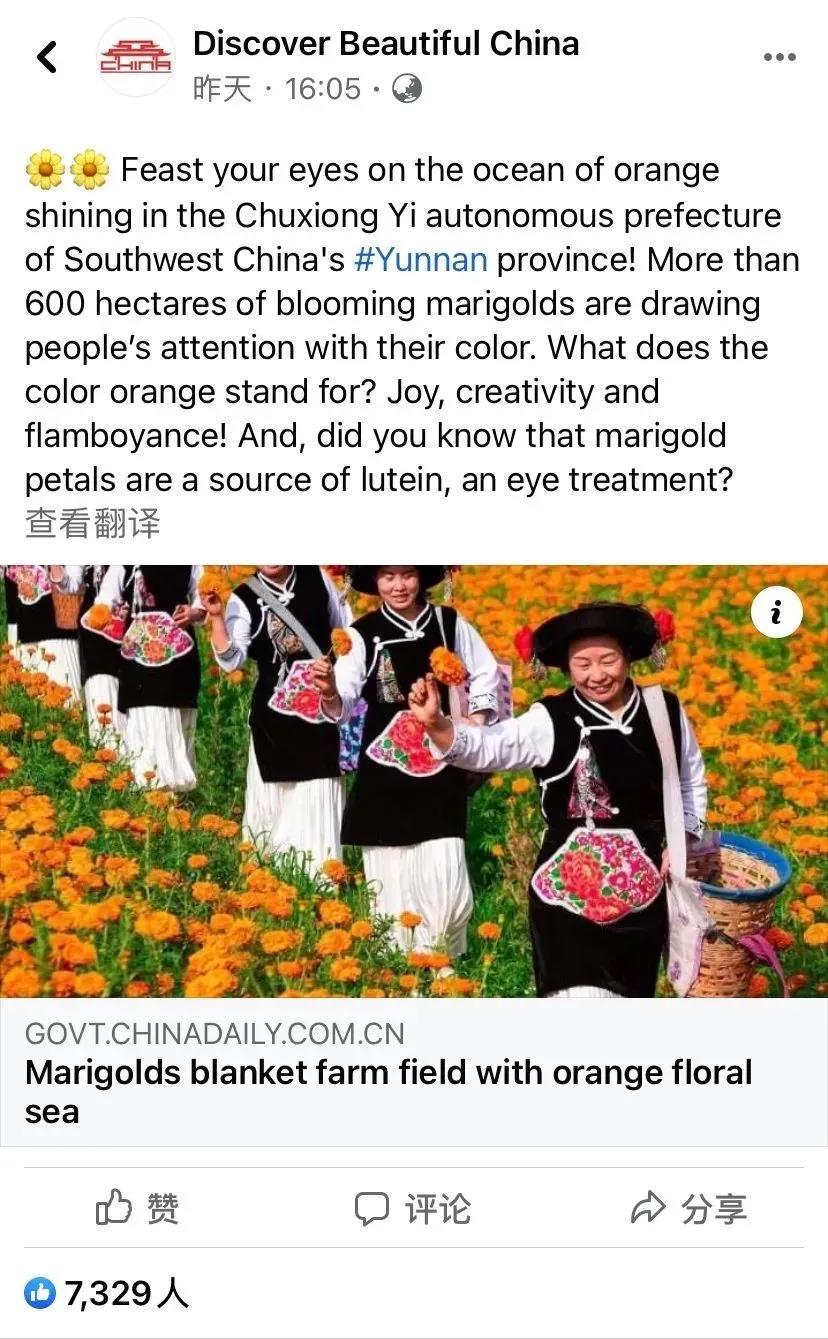
Task: Tap 查看翻译 to translate the post
Action: coord(92,523)
